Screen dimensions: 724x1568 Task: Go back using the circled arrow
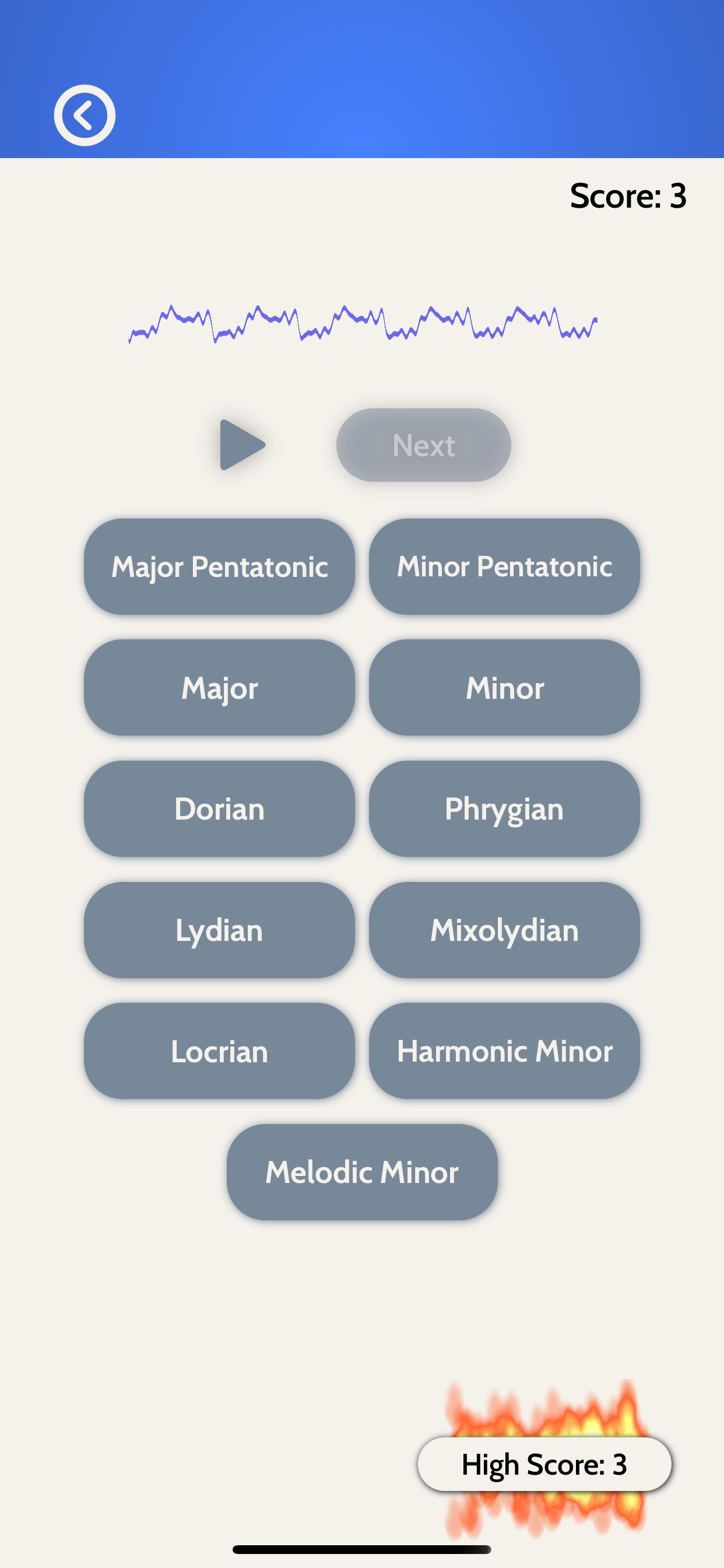(x=85, y=115)
